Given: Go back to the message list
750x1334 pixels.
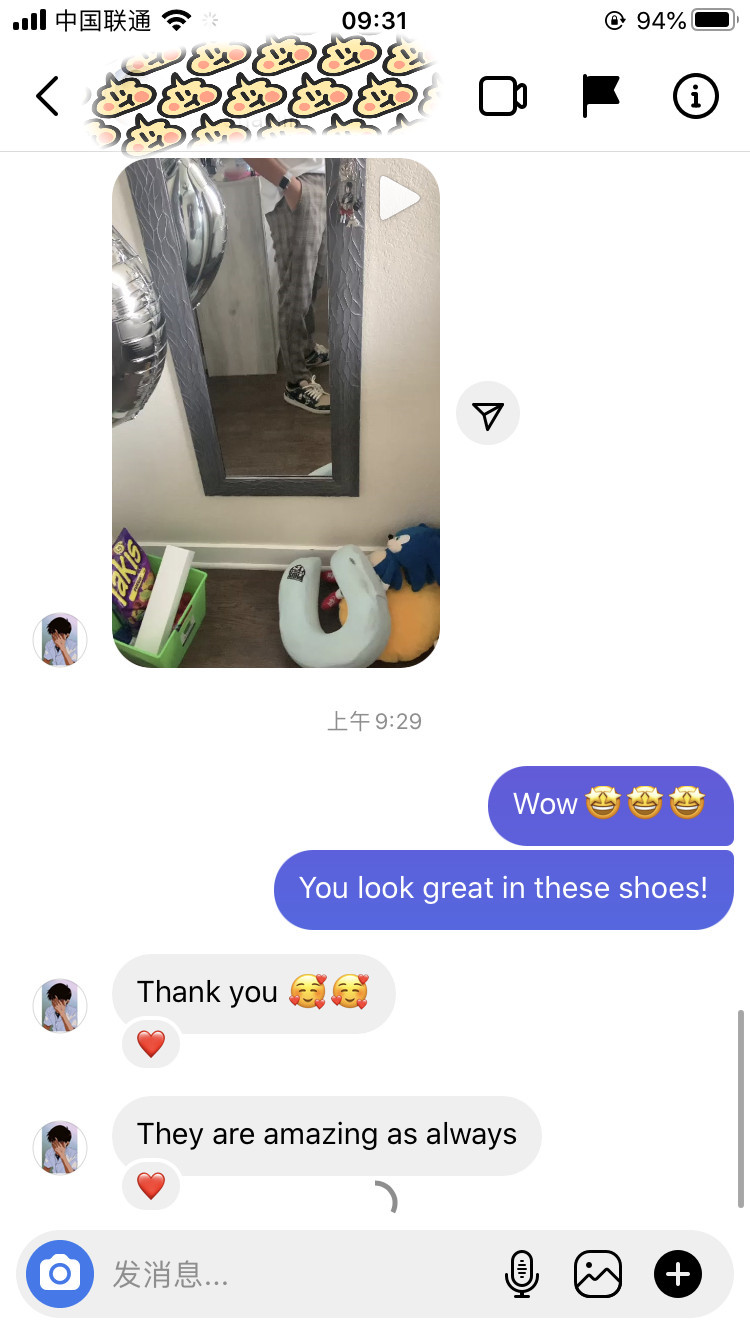Looking at the screenshot, I should (47, 97).
